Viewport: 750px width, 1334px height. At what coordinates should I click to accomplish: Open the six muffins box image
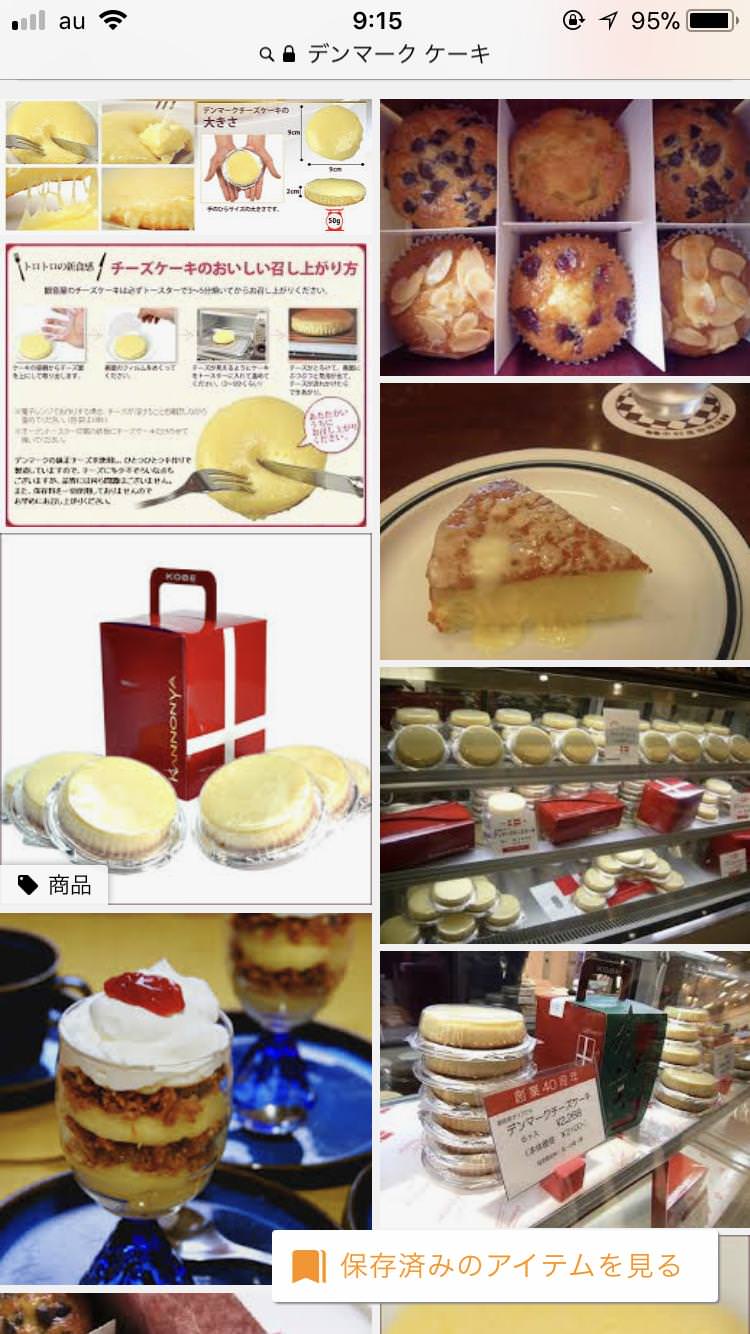click(564, 236)
